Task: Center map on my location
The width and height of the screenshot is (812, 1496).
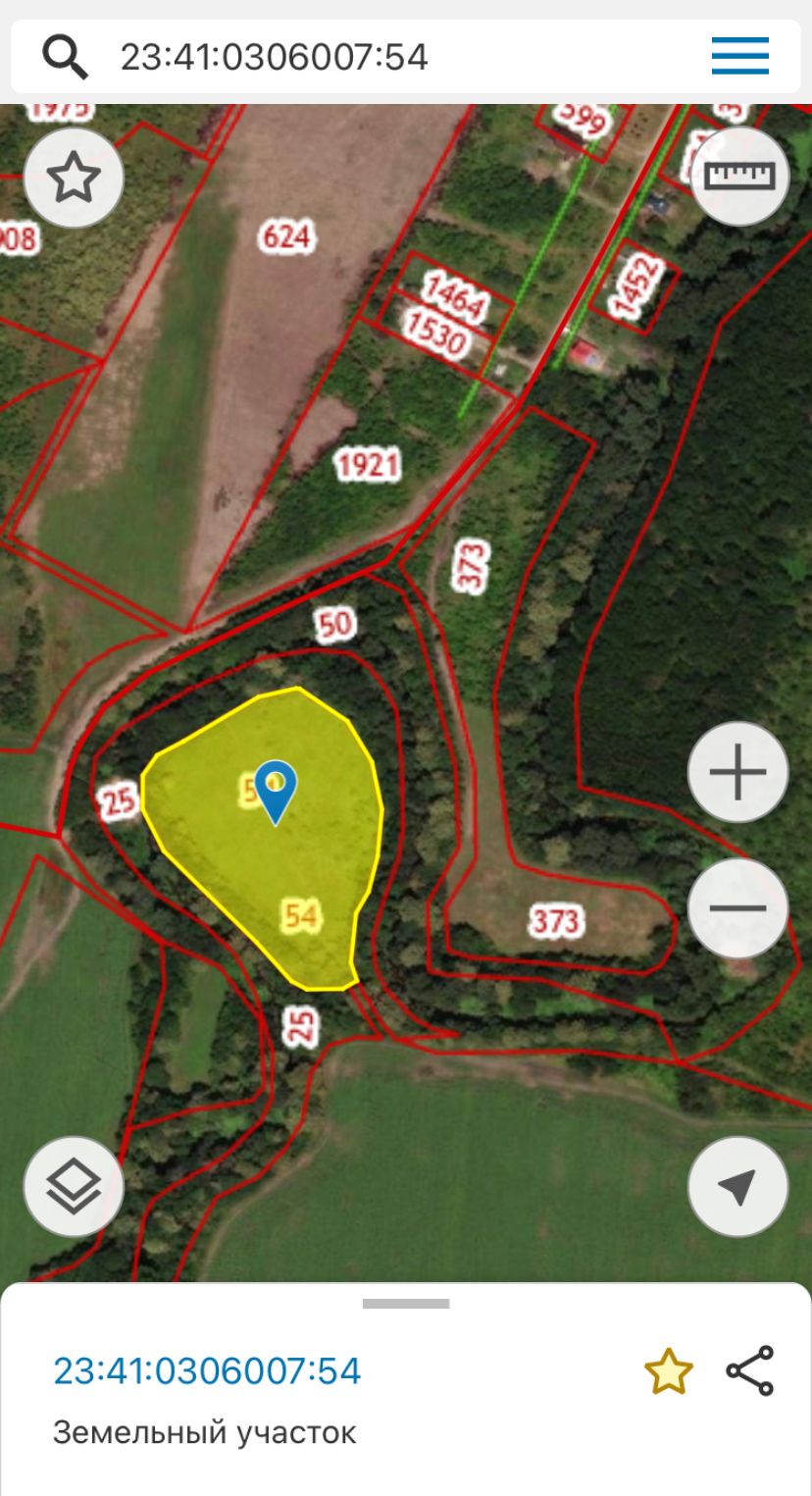Action: pos(737,1187)
